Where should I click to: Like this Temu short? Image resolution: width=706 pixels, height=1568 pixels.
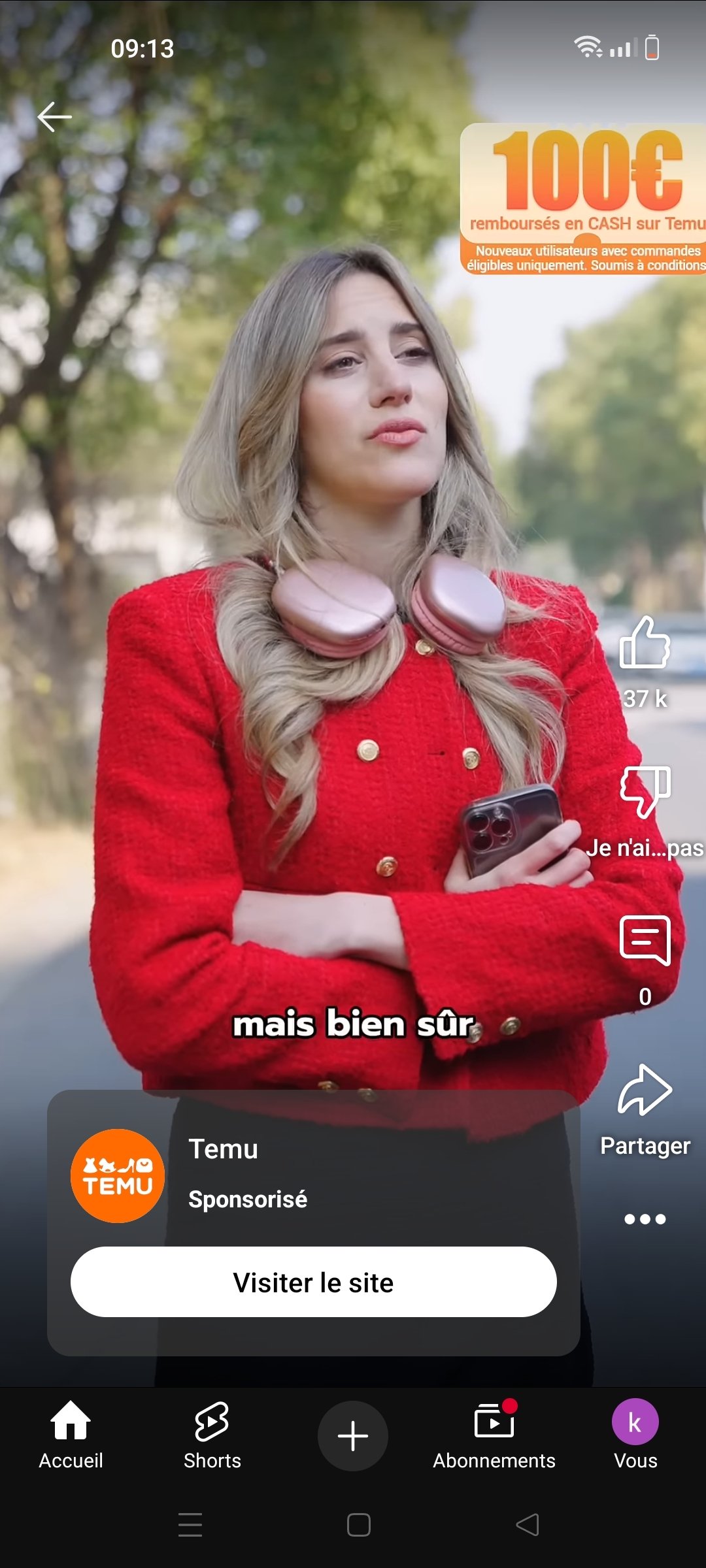(645, 643)
